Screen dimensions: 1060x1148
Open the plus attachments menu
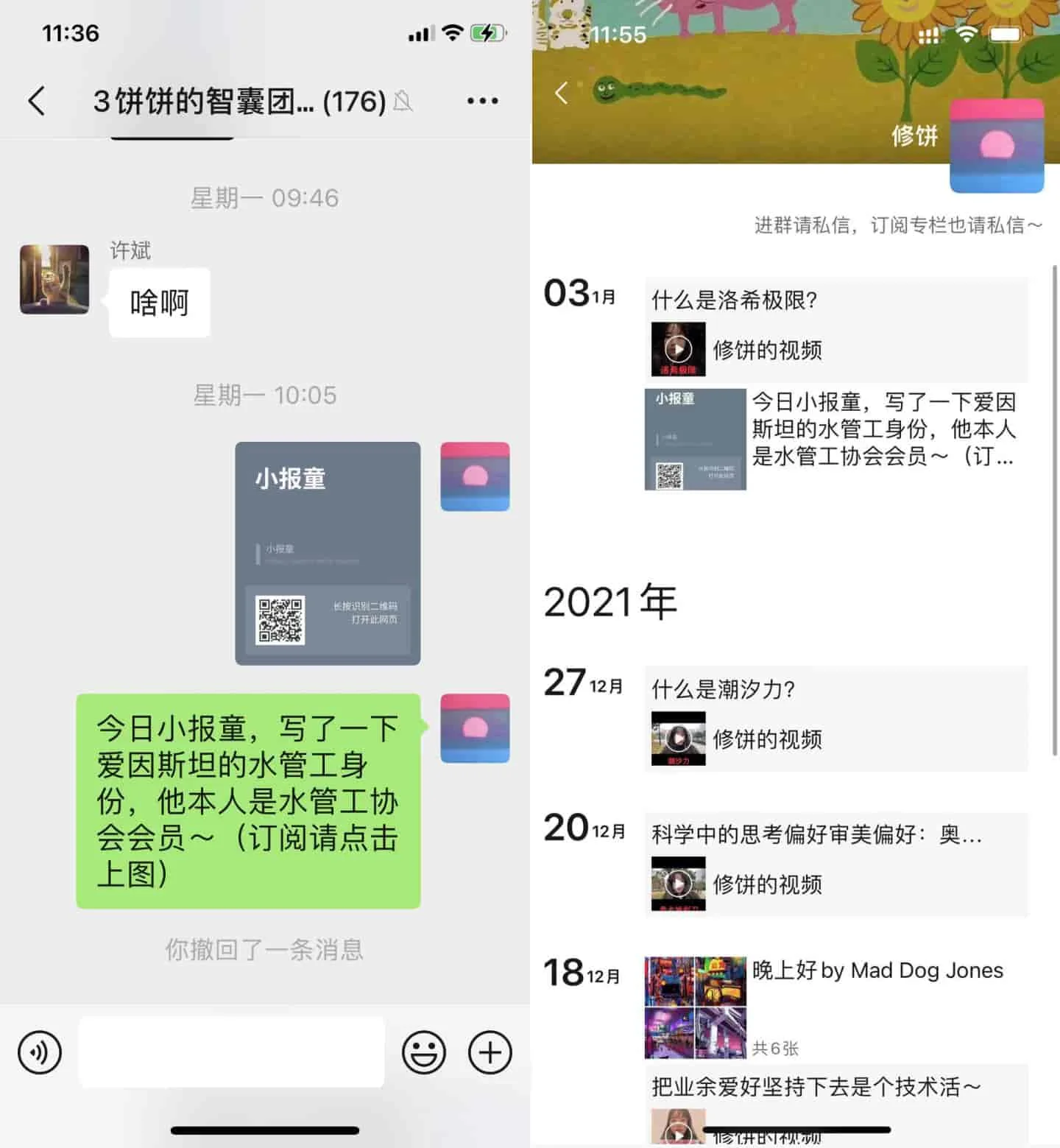490,1052
